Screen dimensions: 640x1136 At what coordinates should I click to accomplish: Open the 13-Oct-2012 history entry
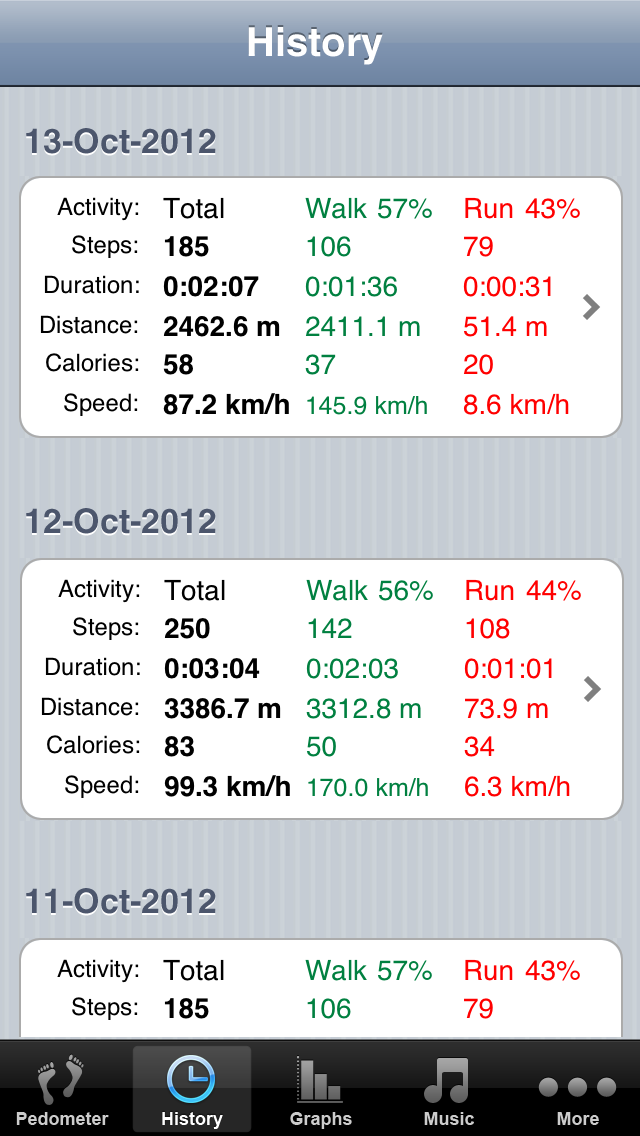pyautogui.click(x=320, y=307)
